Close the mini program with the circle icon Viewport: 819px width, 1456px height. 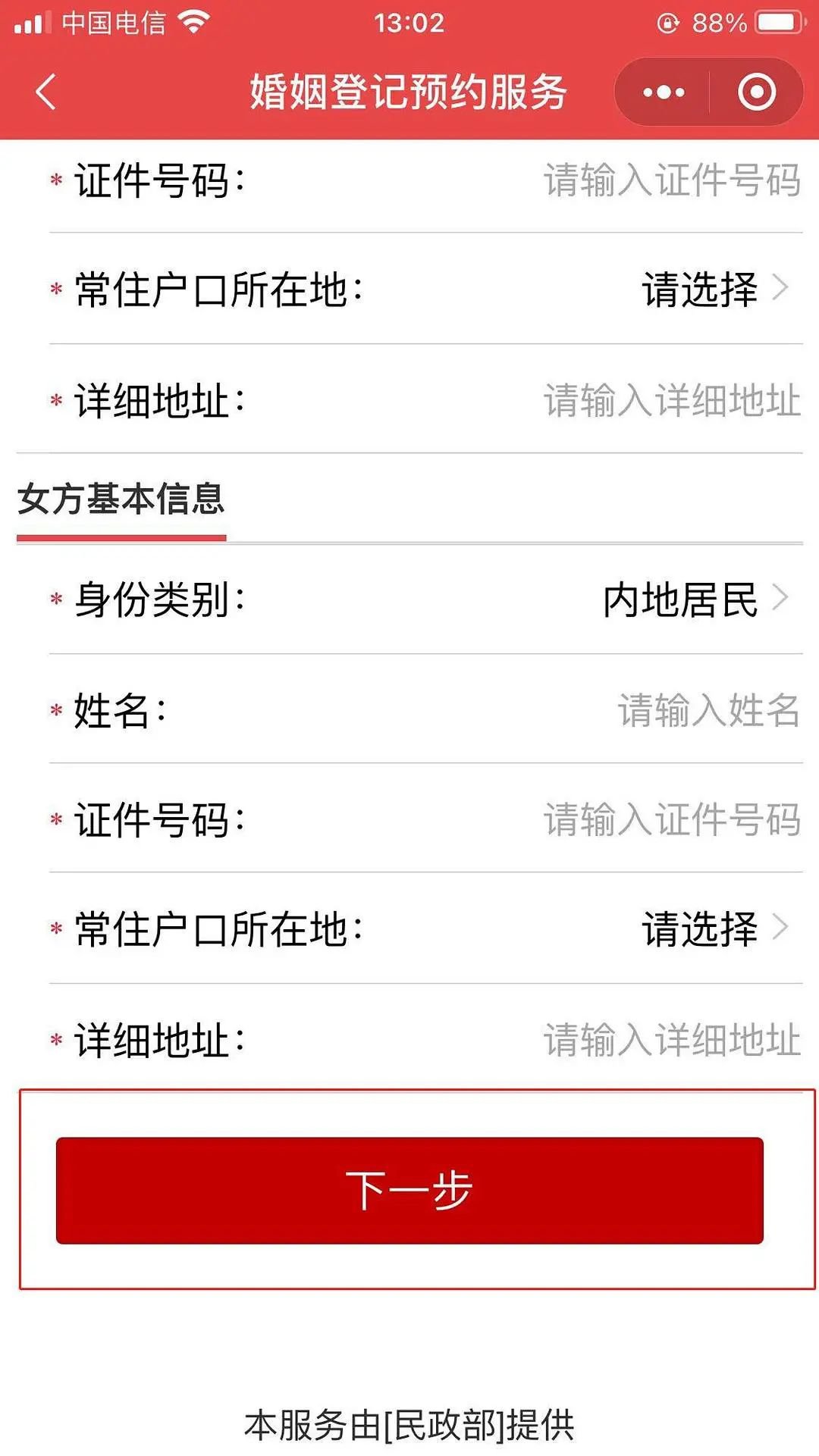point(756,92)
